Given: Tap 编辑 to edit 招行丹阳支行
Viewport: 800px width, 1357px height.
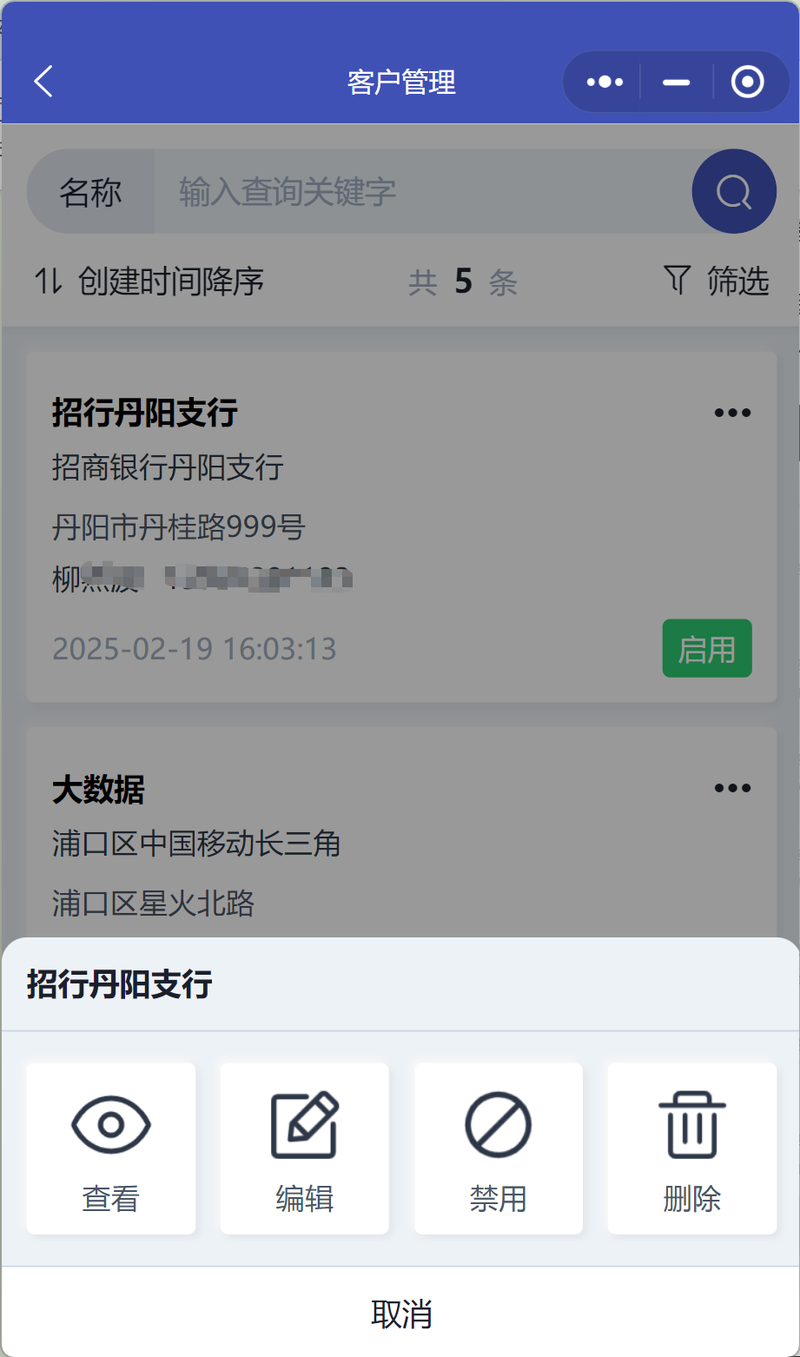Looking at the screenshot, I should point(304,1148).
